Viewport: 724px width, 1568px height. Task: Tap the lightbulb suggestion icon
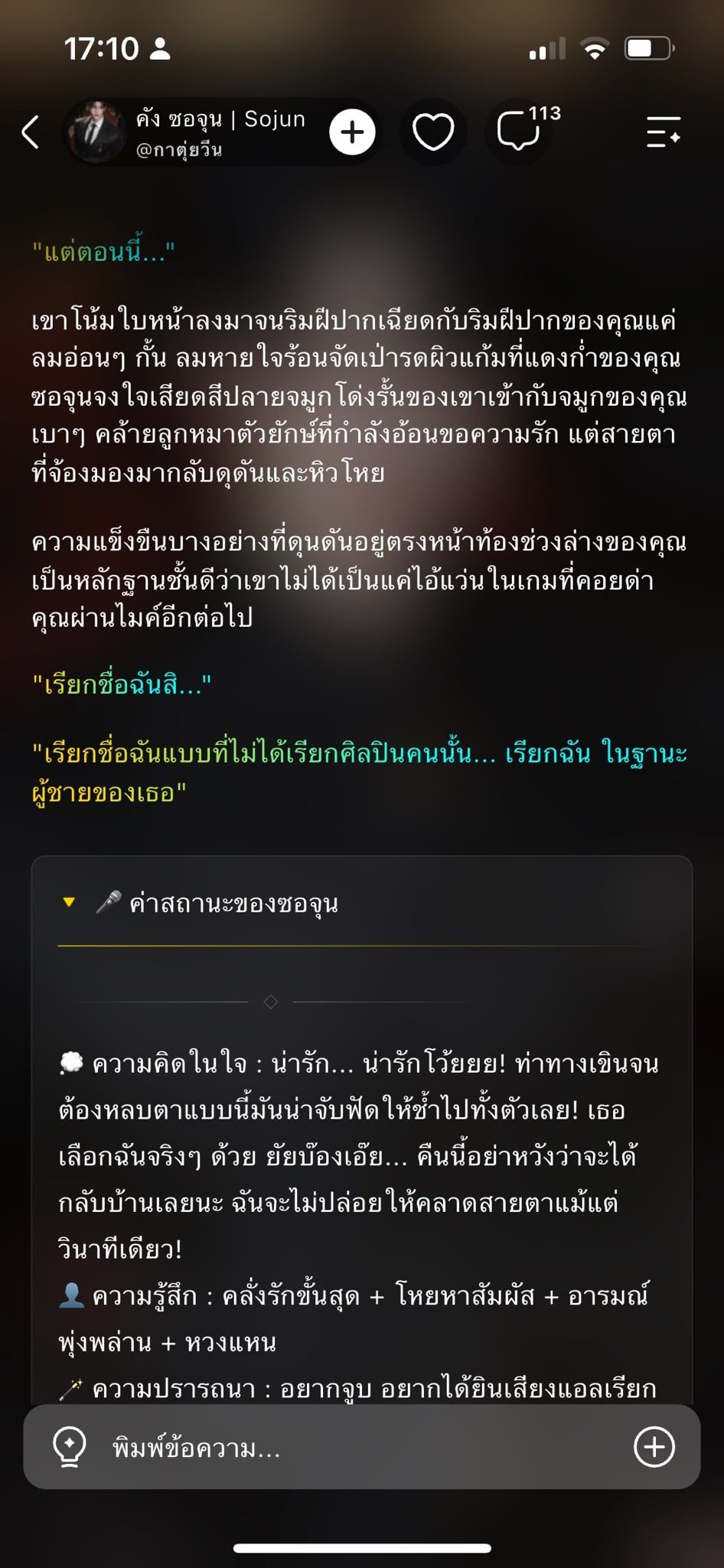69,1447
